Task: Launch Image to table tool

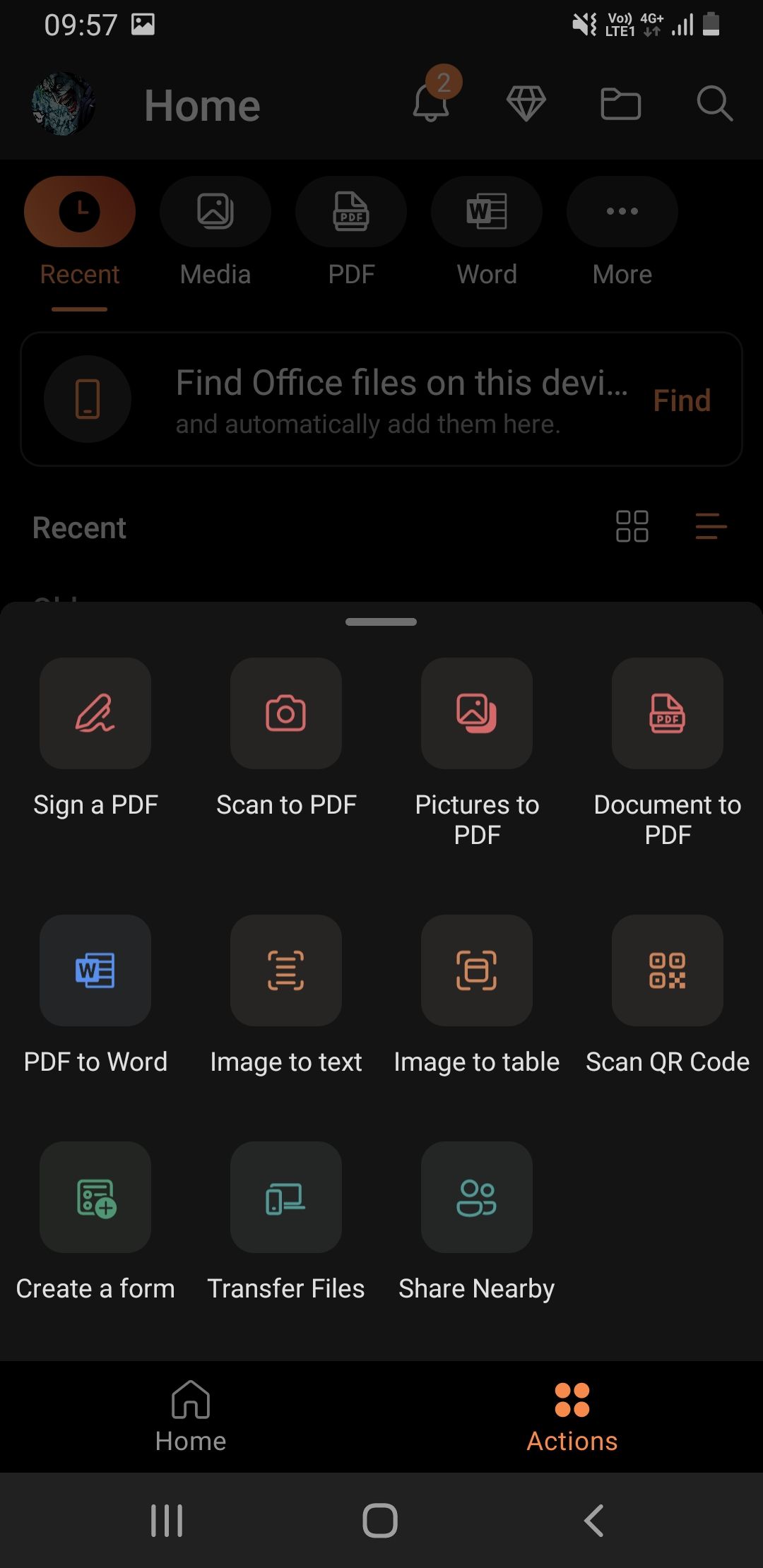Action: tap(477, 970)
